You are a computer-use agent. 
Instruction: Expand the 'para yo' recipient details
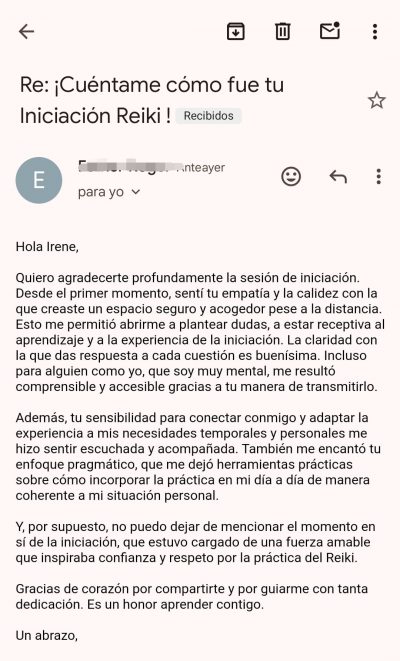(109, 192)
